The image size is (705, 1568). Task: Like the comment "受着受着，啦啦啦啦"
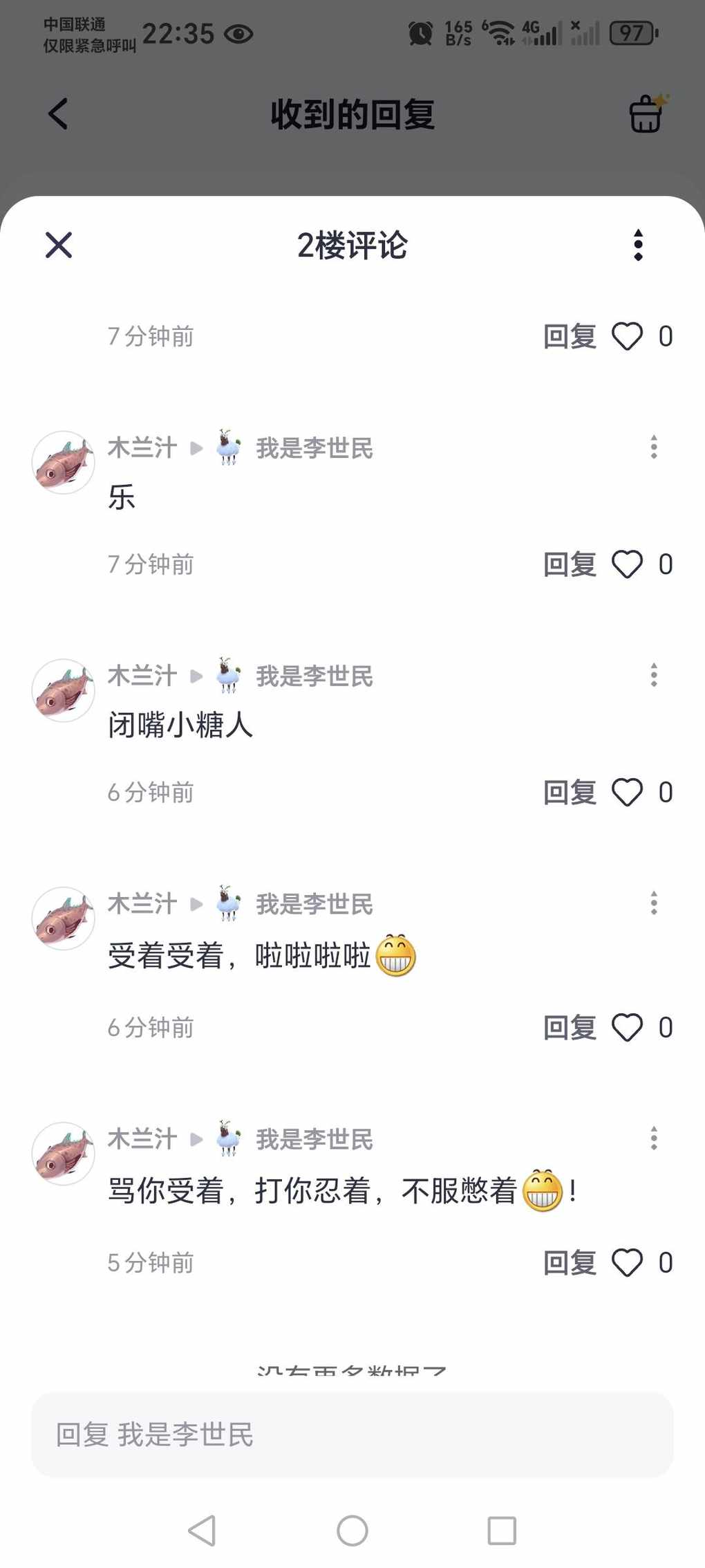click(x=628, y=1028)
